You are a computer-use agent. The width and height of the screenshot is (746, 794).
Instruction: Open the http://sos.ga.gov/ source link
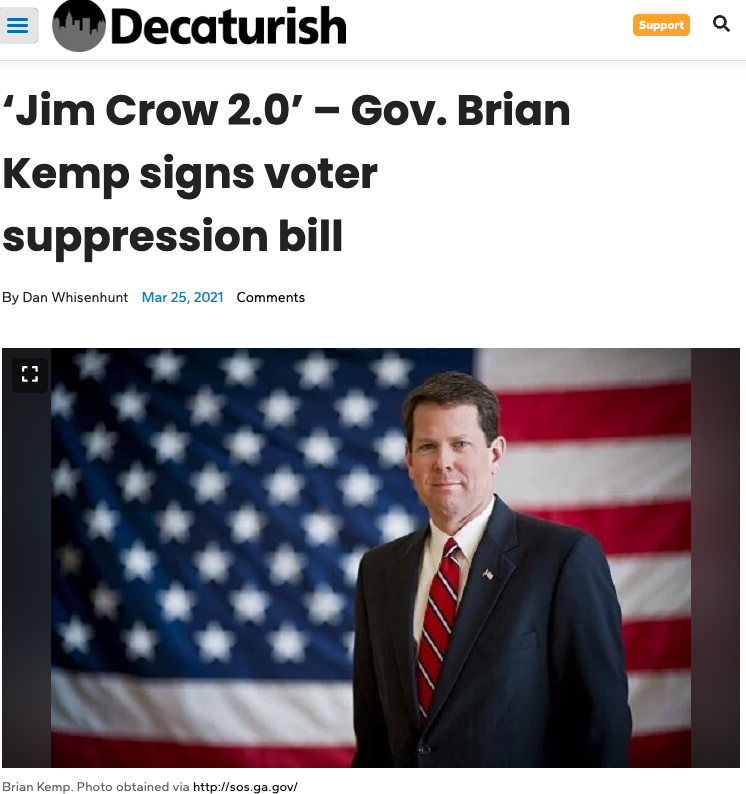pyautogui.click(x=245, y=787)
